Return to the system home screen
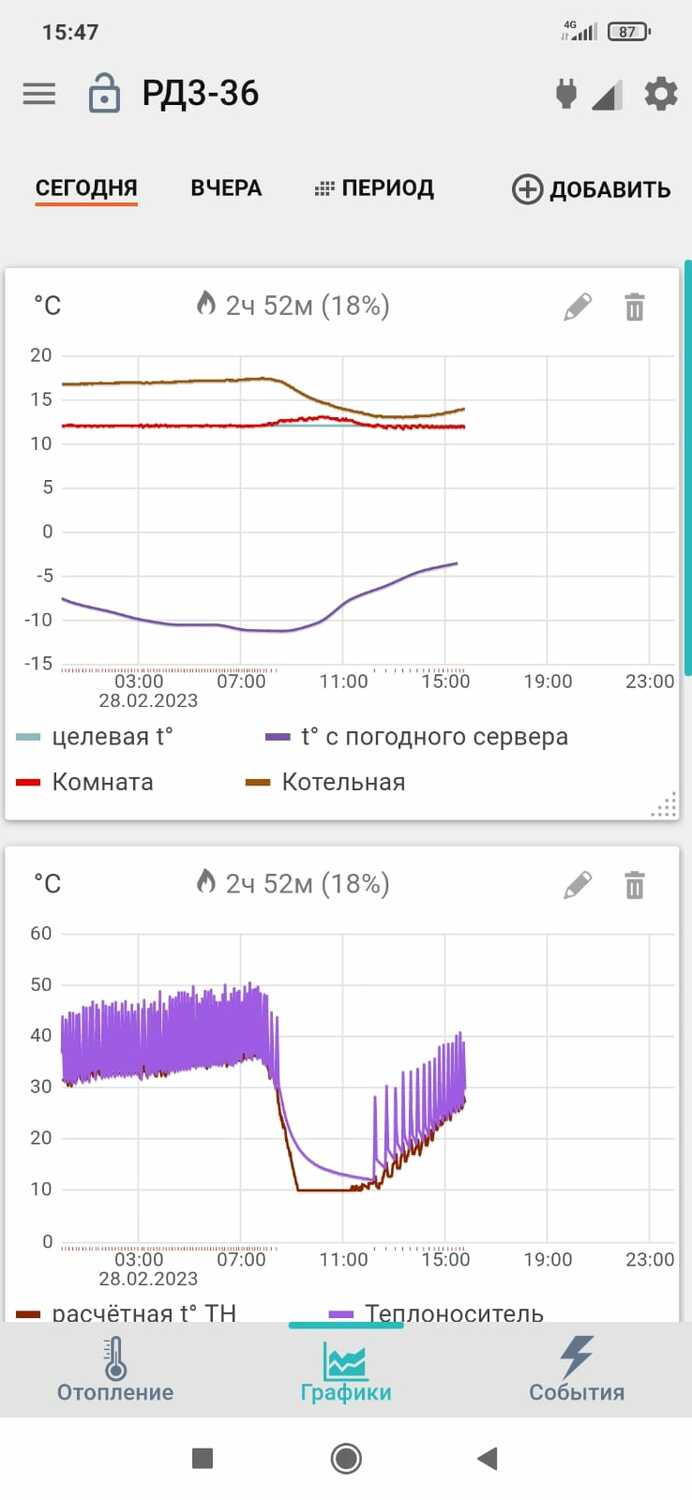 (346, 1459)
